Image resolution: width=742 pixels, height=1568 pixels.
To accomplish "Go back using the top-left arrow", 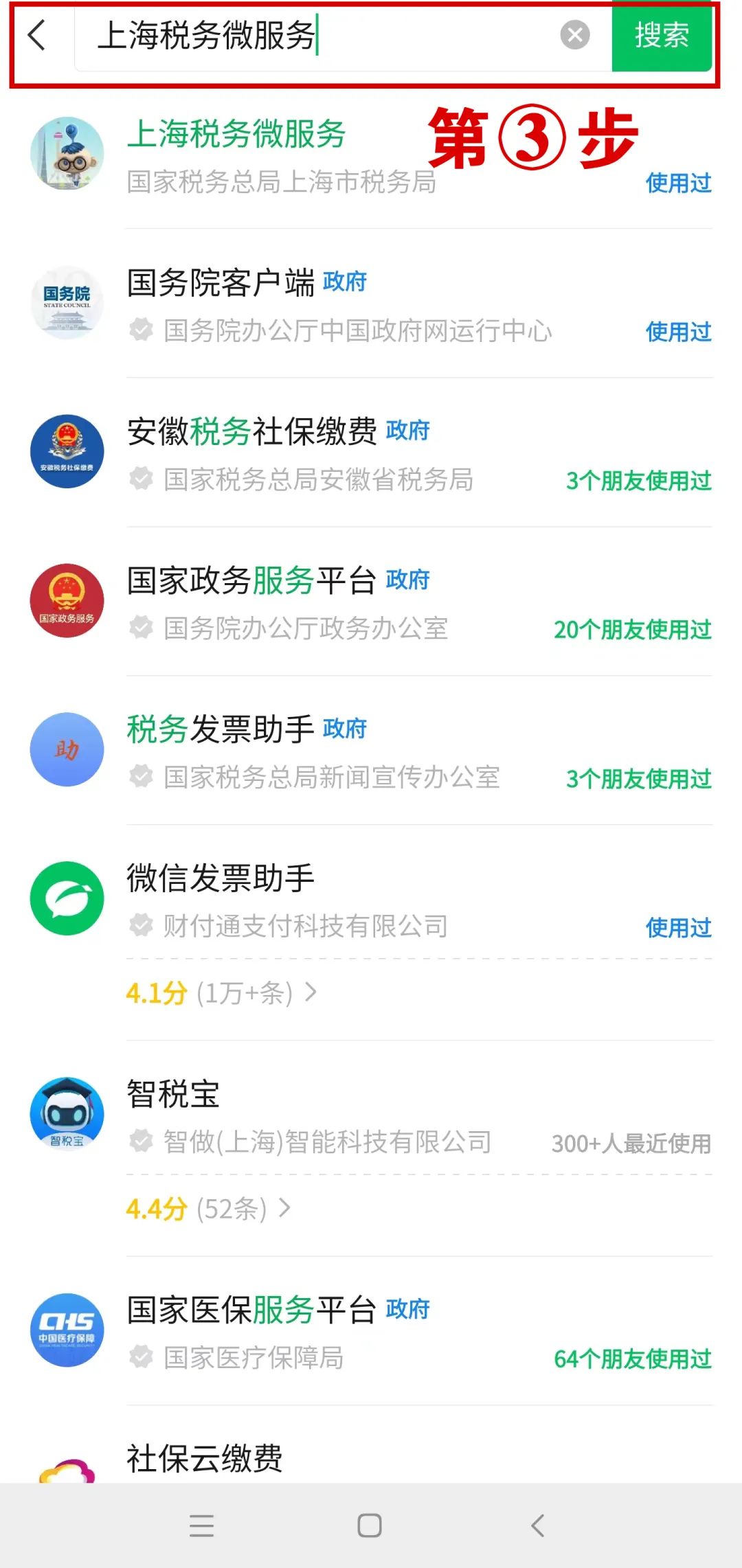I will (37, 36).
